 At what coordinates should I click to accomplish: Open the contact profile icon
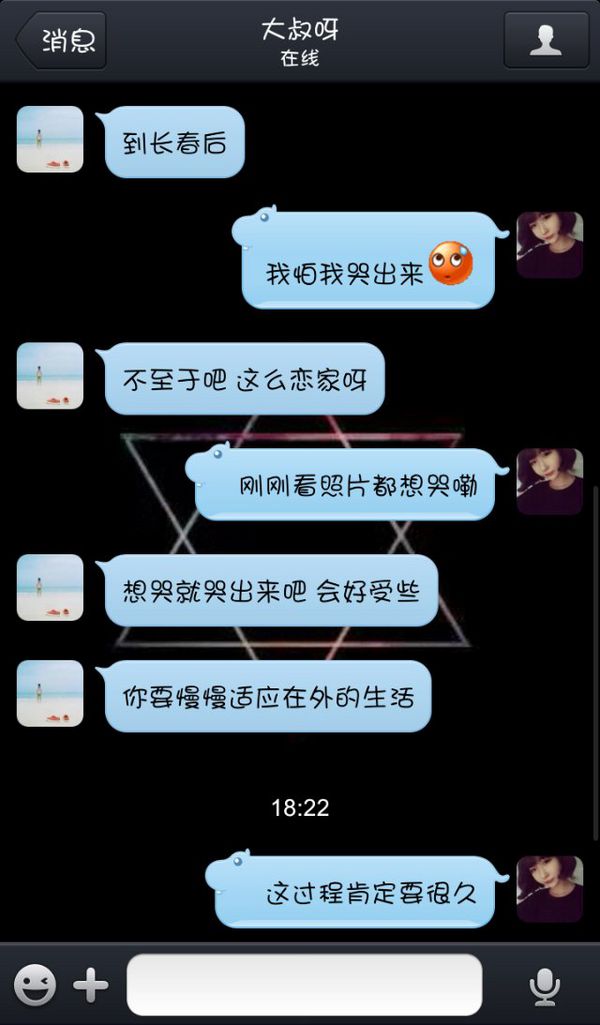click(546, 41)
